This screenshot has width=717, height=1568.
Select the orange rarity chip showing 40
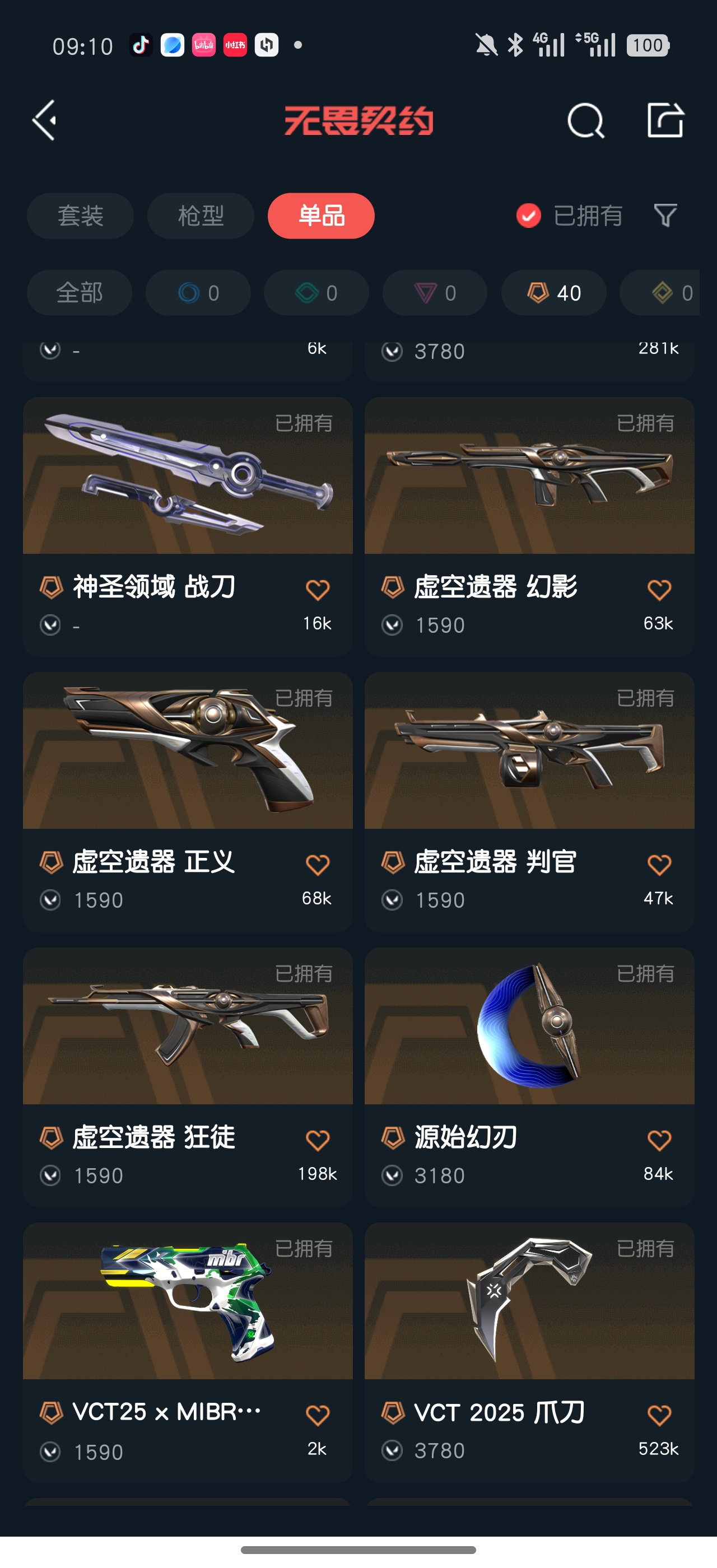(553, 293)
